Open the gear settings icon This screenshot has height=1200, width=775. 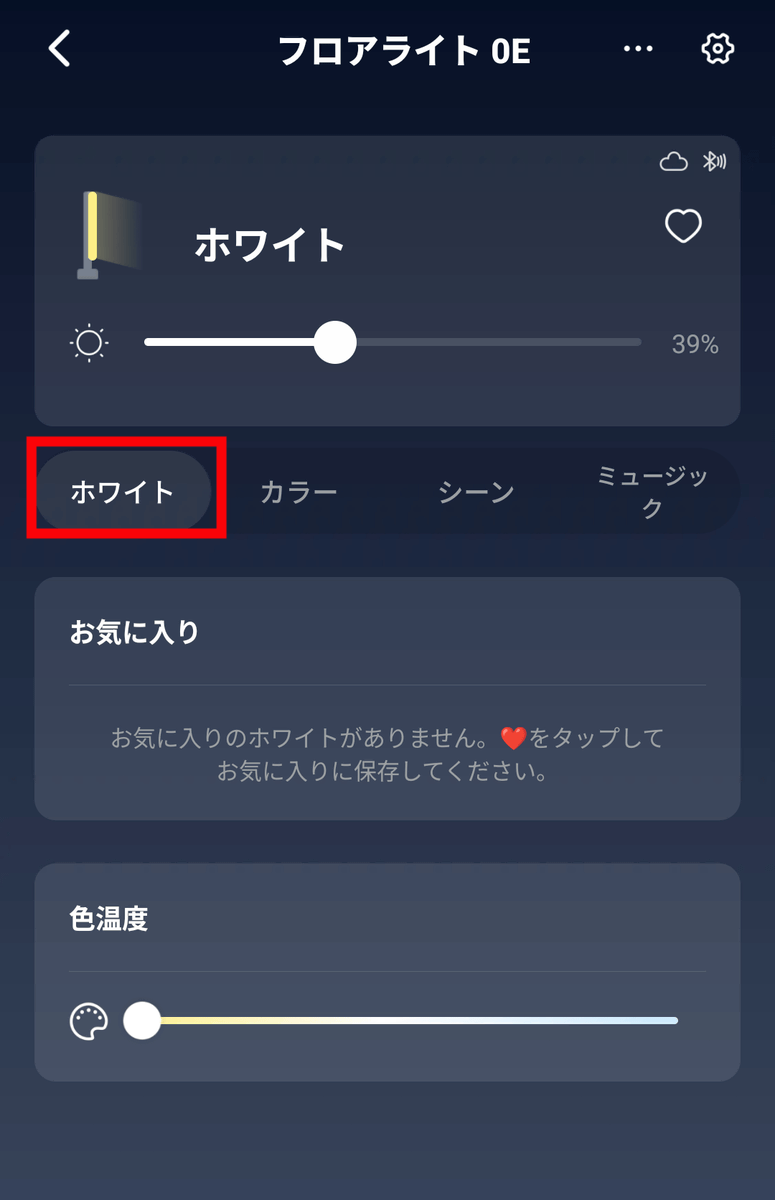tap(718, 49)
